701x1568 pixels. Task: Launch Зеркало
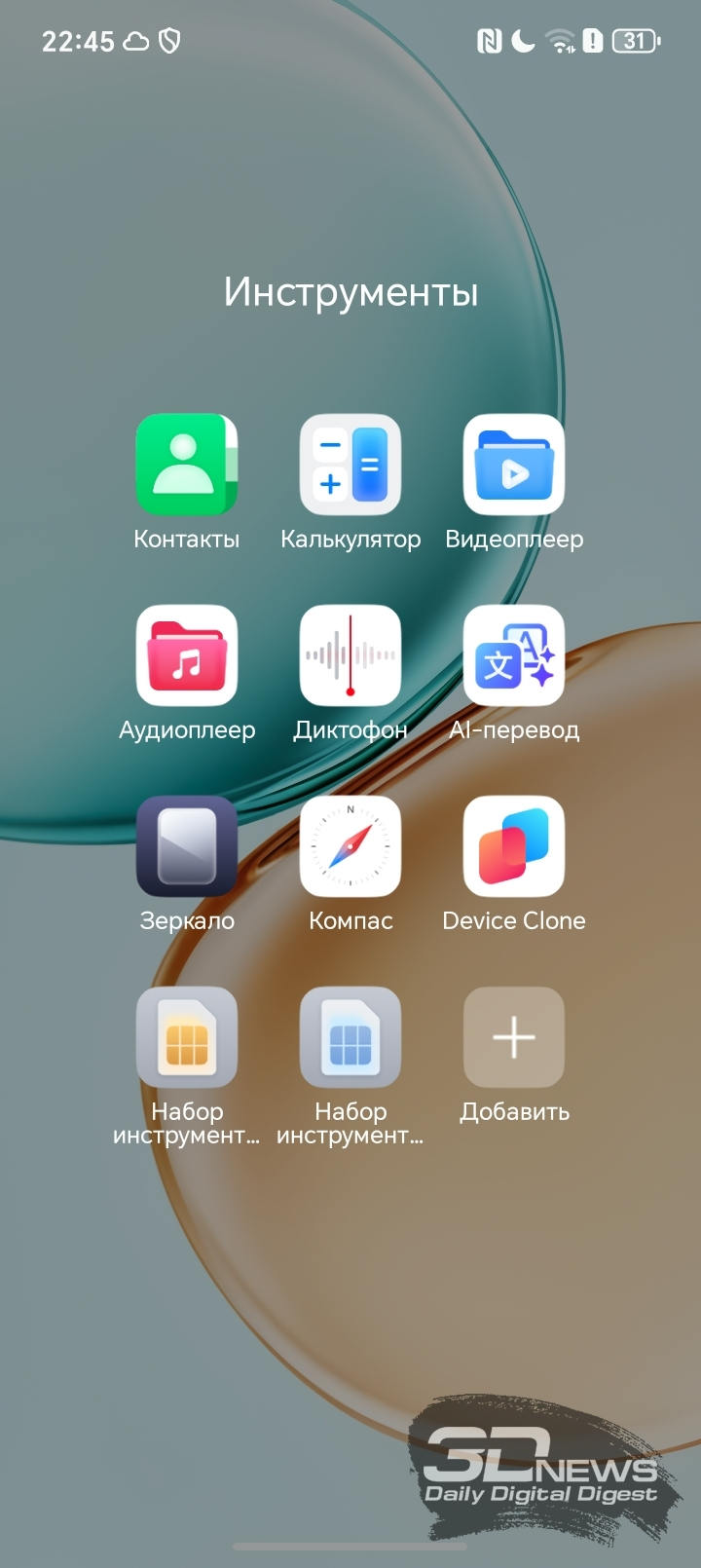[187, 846]
